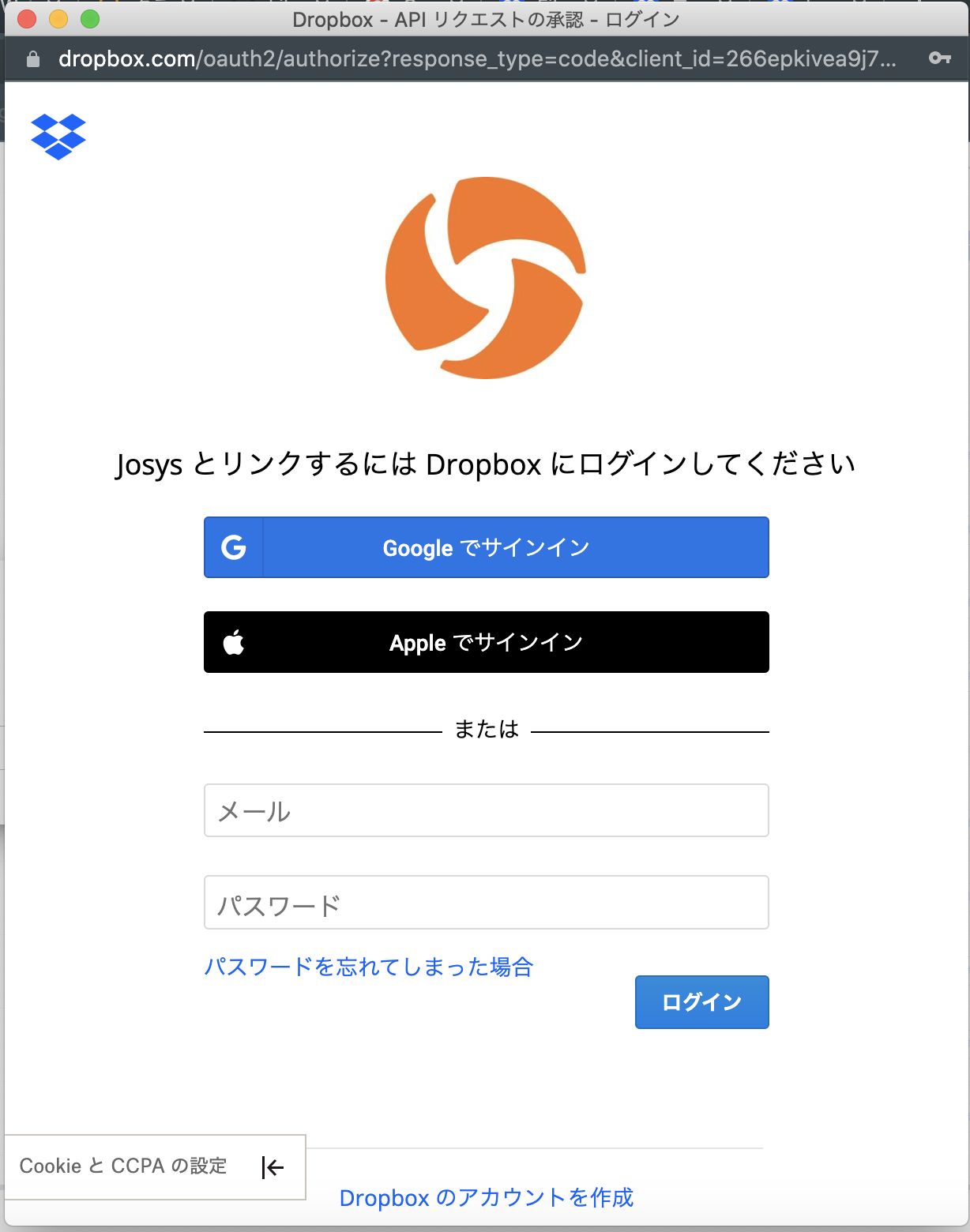This screenshot has width=970, height=1232.
Task: Tap the blue ログイン button
Action: click(x=701, y=1002)
